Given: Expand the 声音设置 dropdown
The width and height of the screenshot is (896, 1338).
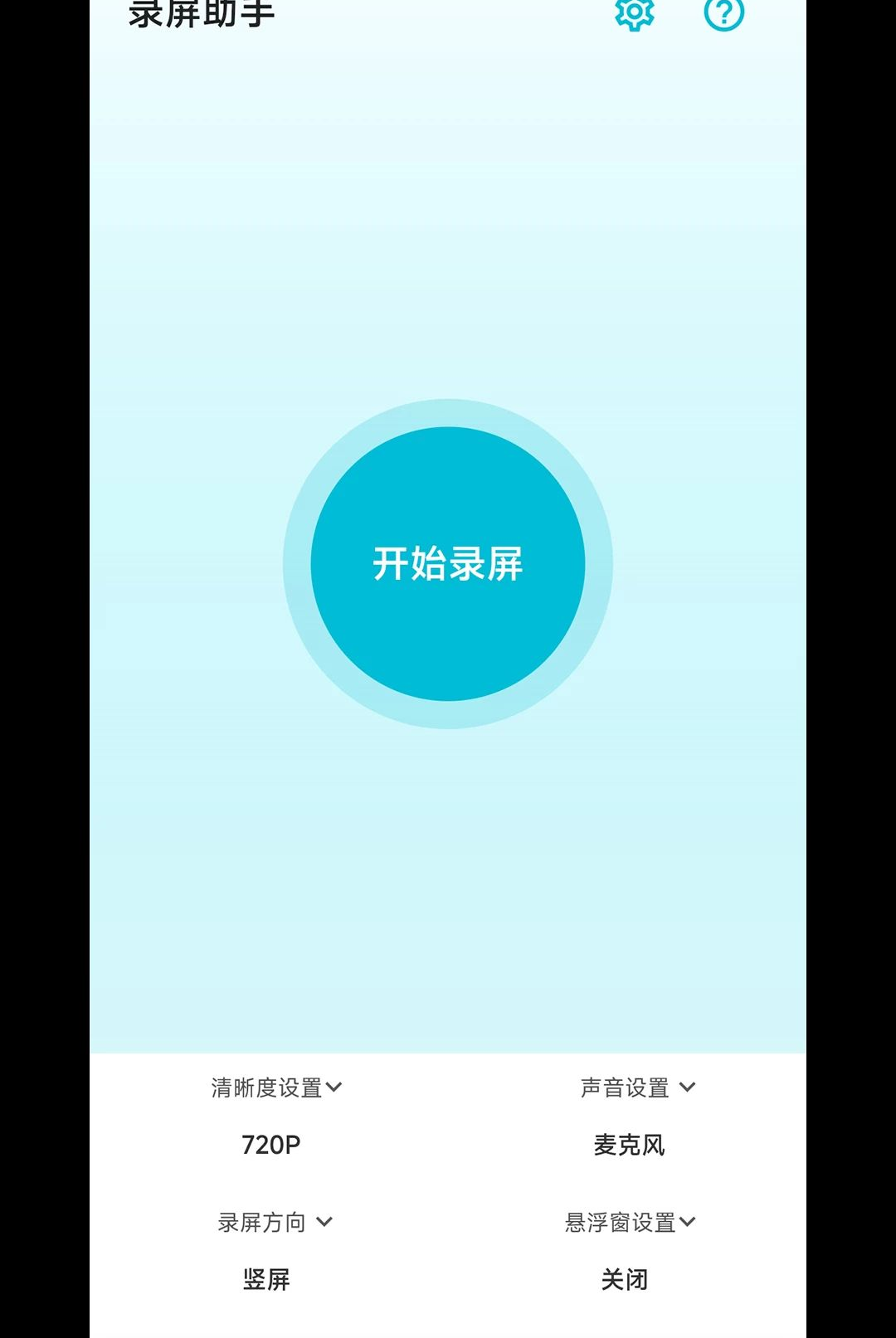Looking at the screenshot, I should [x=638, y=1087].
